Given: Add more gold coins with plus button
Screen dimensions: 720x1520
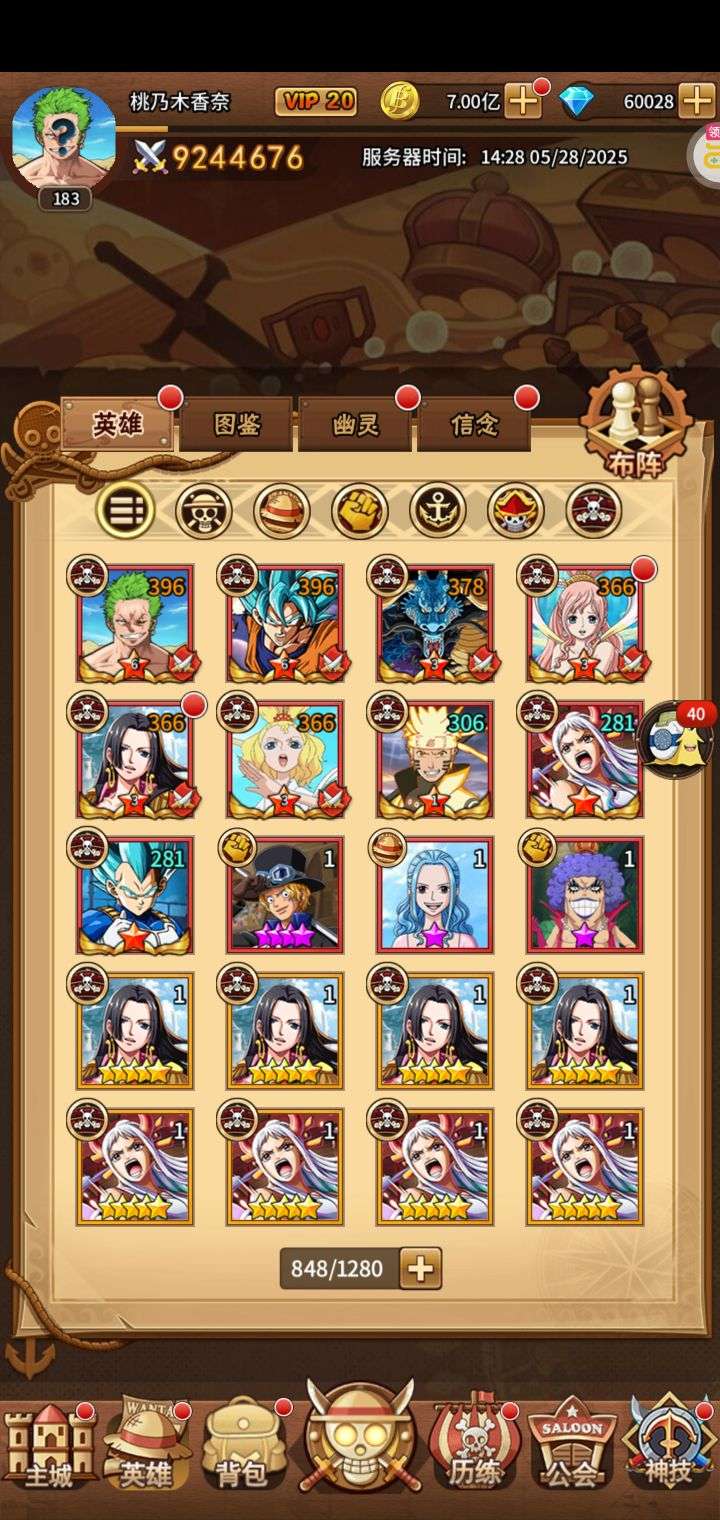Looking at the screenshot, I should click(523, 101).
